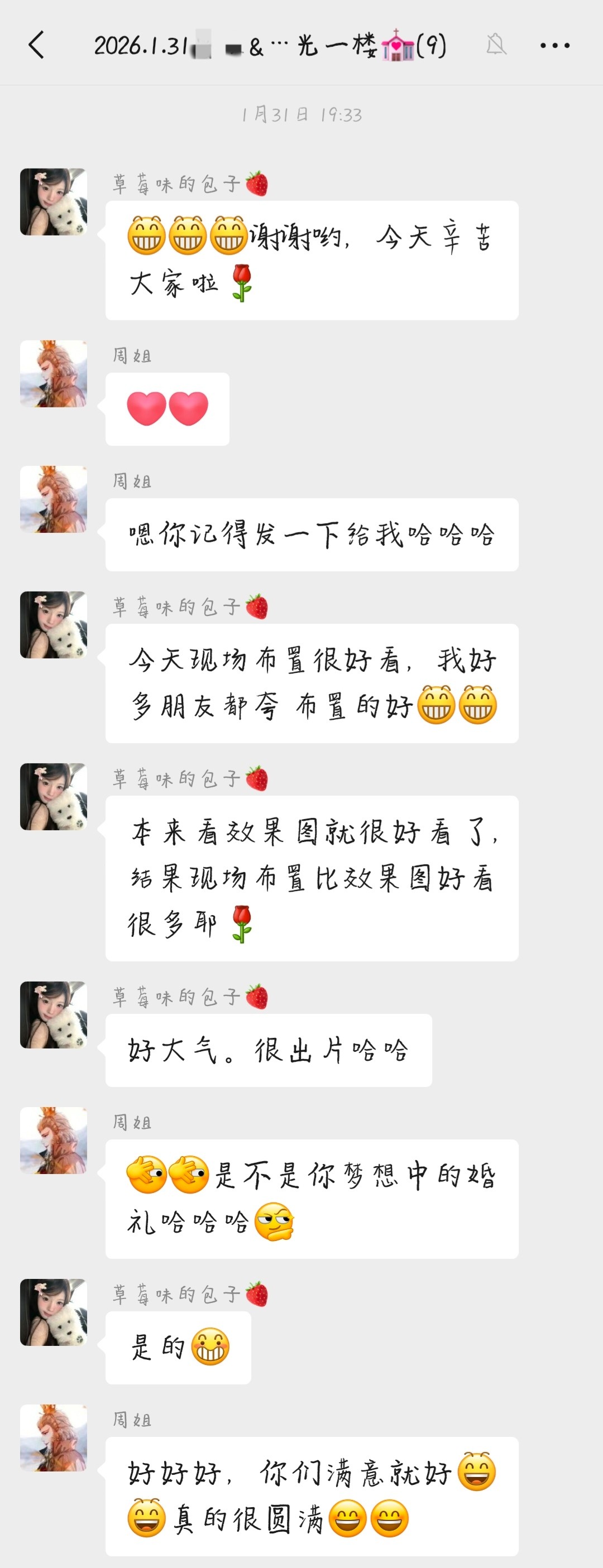Go back from the group chat
The height and width of the screenshot is (1568, 603).
tap(36, 45)
